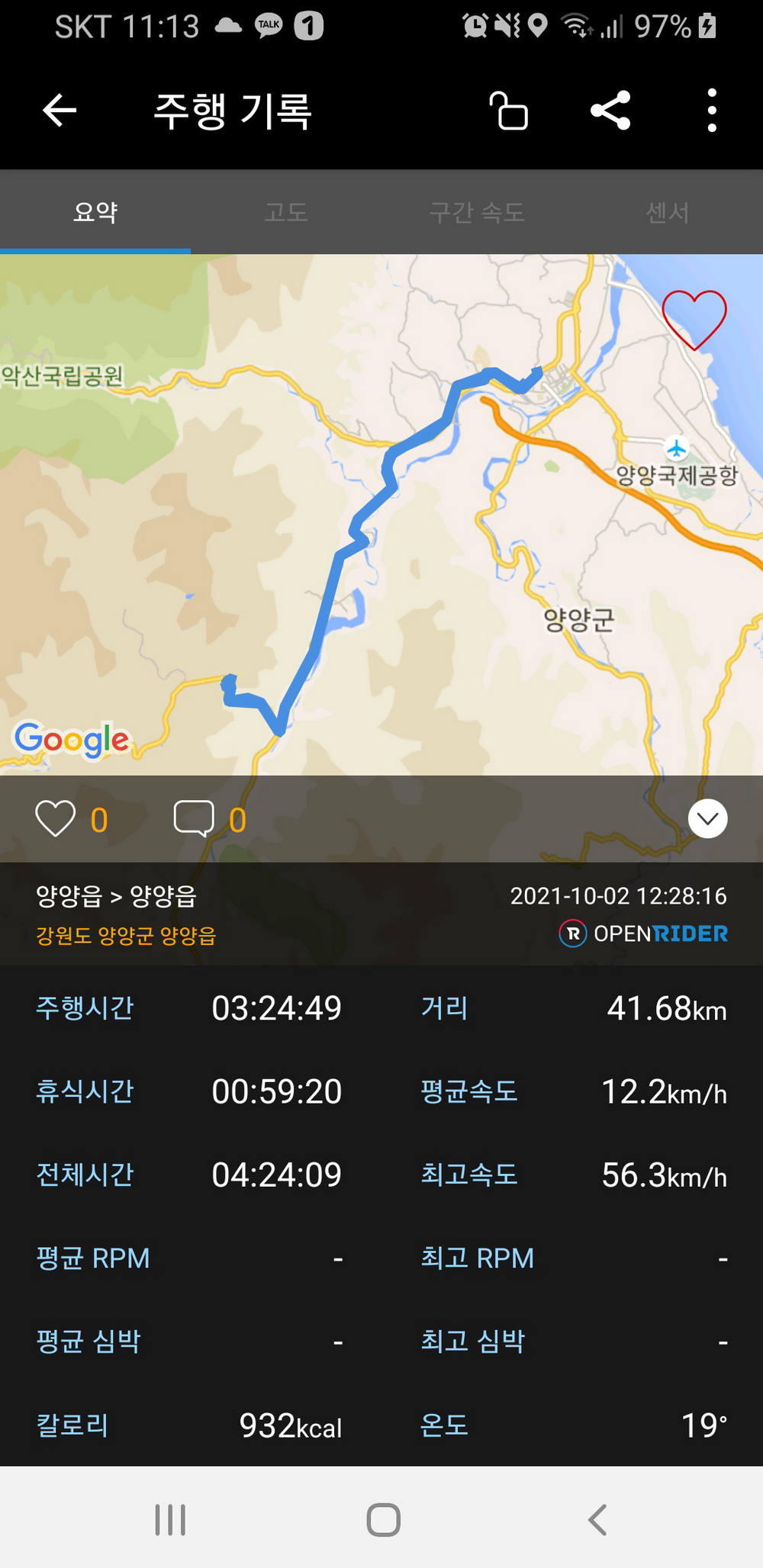Go back using the top-left arrow
The width and height of the screenshot is (763, 1568).
coord(60,111)
